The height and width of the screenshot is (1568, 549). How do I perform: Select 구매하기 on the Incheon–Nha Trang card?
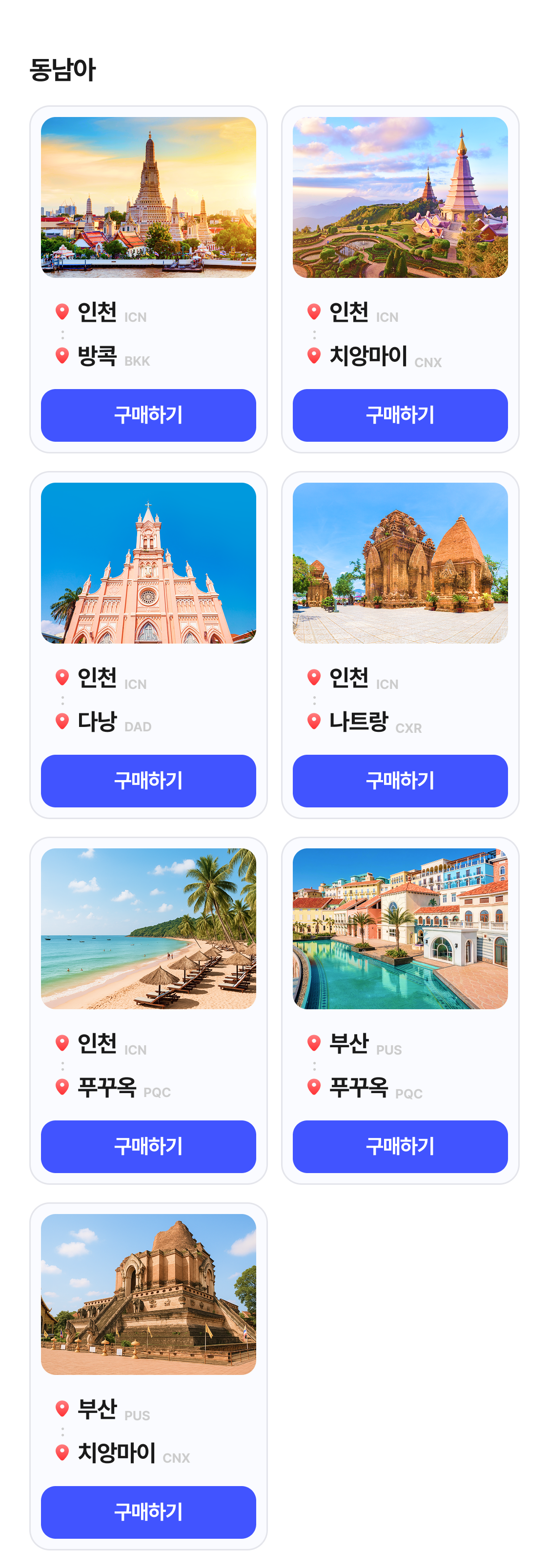pos(400,781)
